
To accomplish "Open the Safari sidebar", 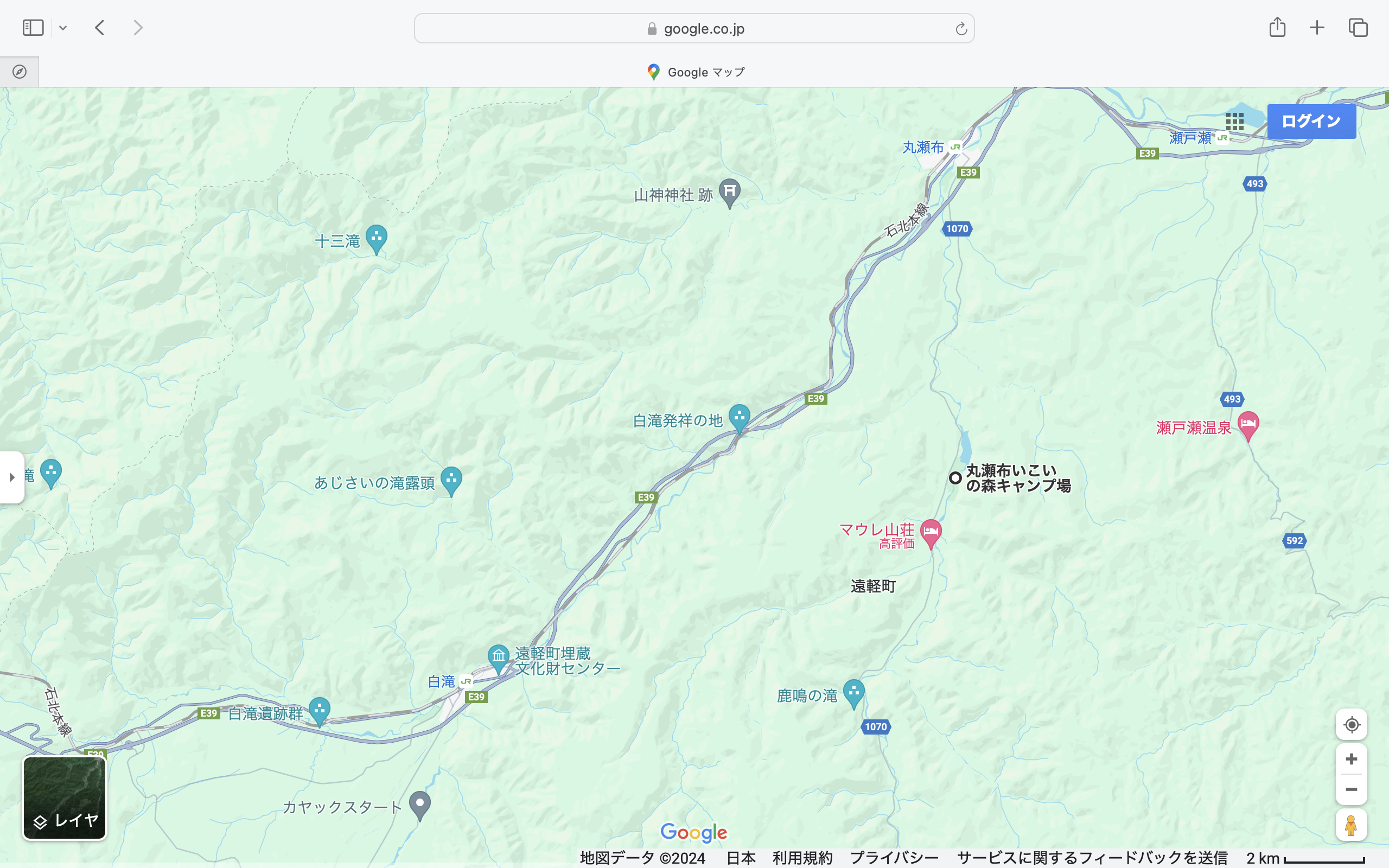I will click(33, 28).
